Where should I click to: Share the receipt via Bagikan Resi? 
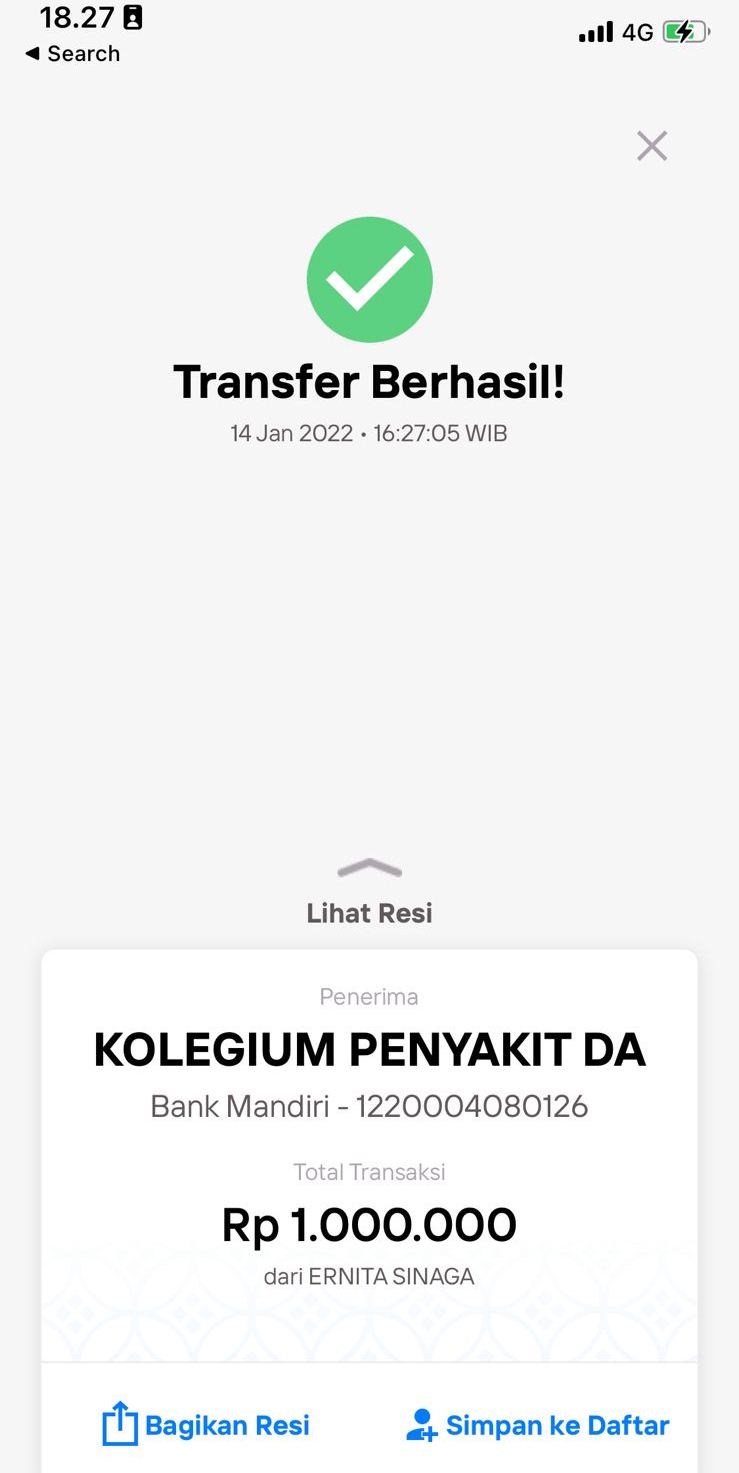207,1424
